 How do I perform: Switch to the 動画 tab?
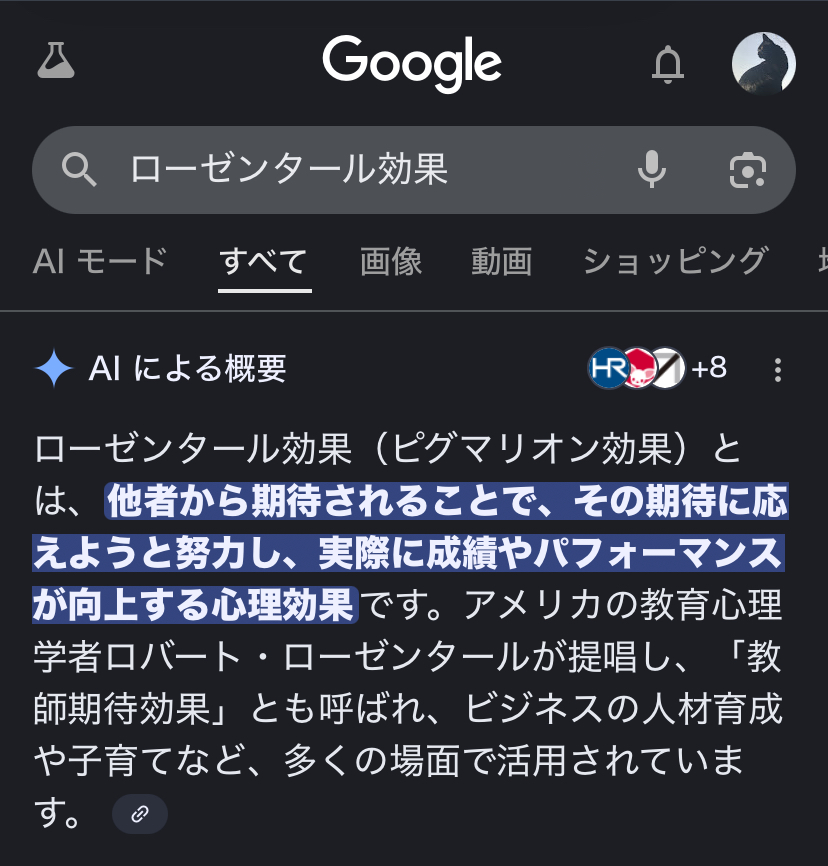(x=502, y=262)
